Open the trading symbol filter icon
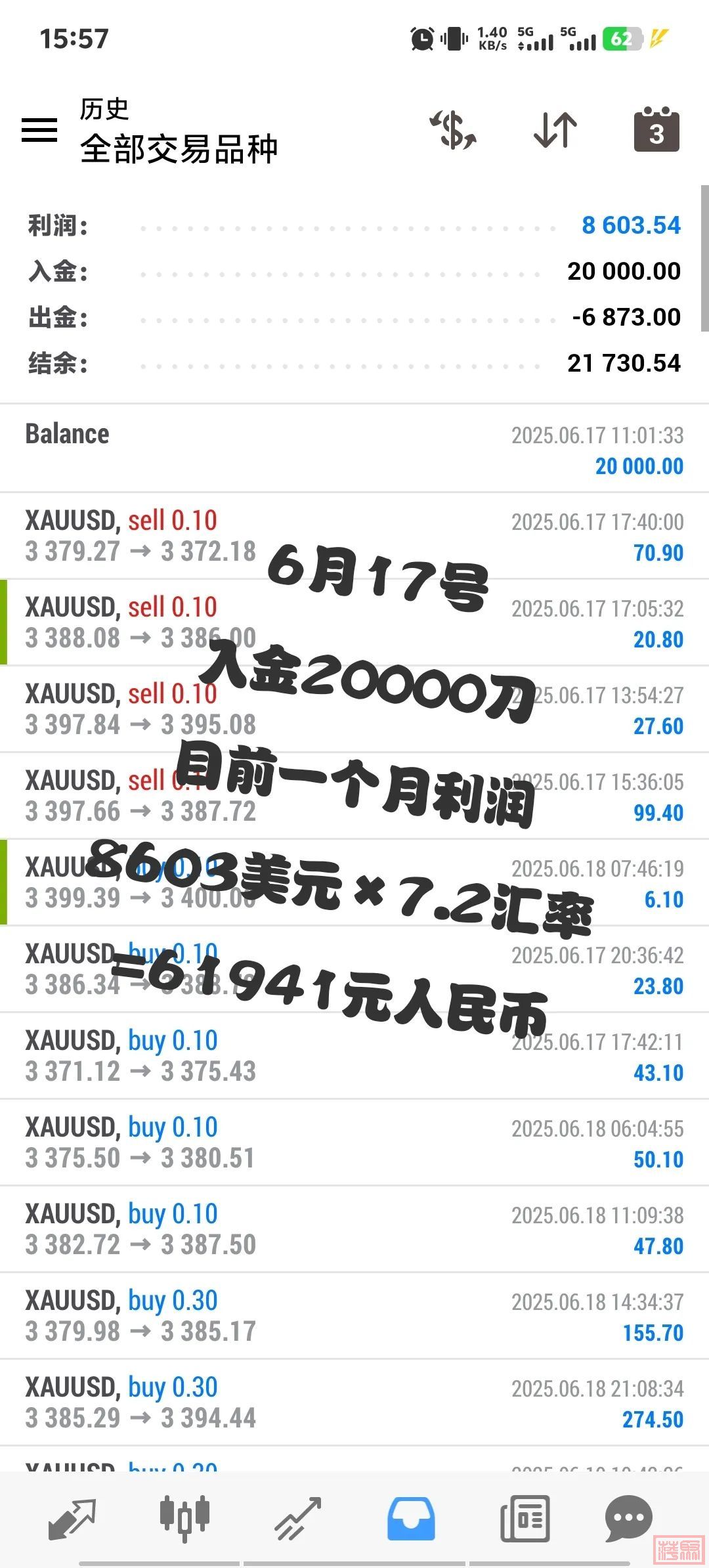Viewport: 709px width, 1568px height. point(453,129)
